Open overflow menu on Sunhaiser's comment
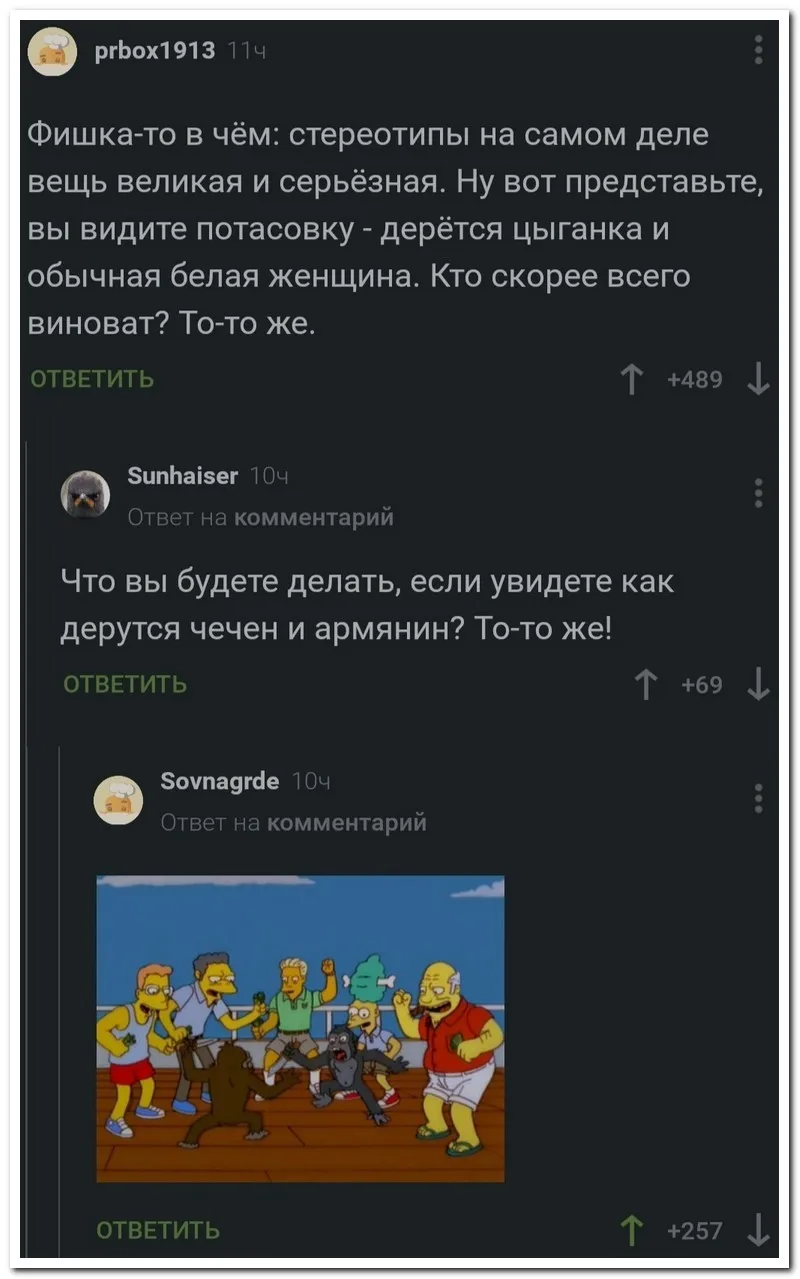The width and height of the screenshot is (800, 1279). pos(759,493)
